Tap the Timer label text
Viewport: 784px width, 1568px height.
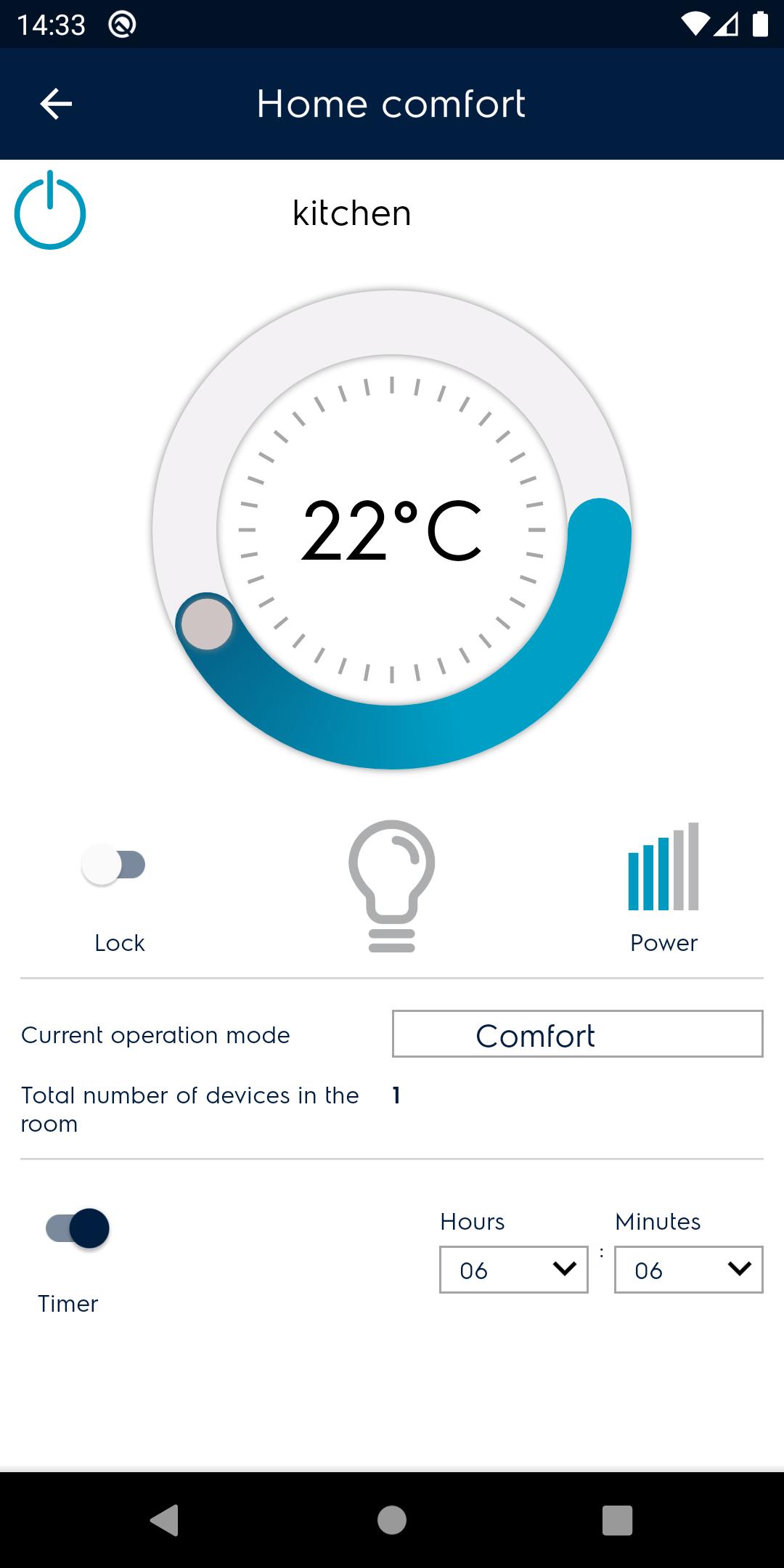point(69,1303)
